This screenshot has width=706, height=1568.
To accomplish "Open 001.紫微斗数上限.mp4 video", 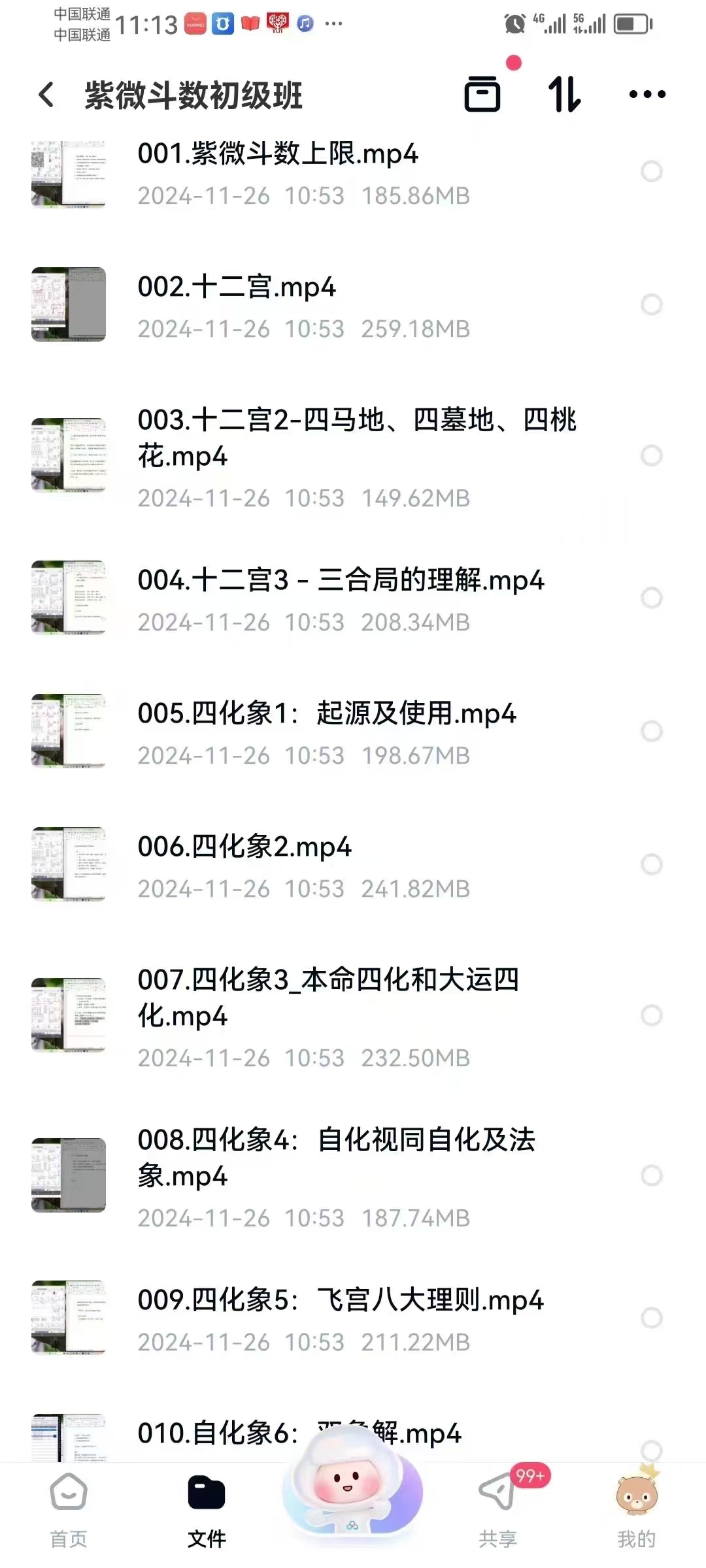I will [277, 155].
